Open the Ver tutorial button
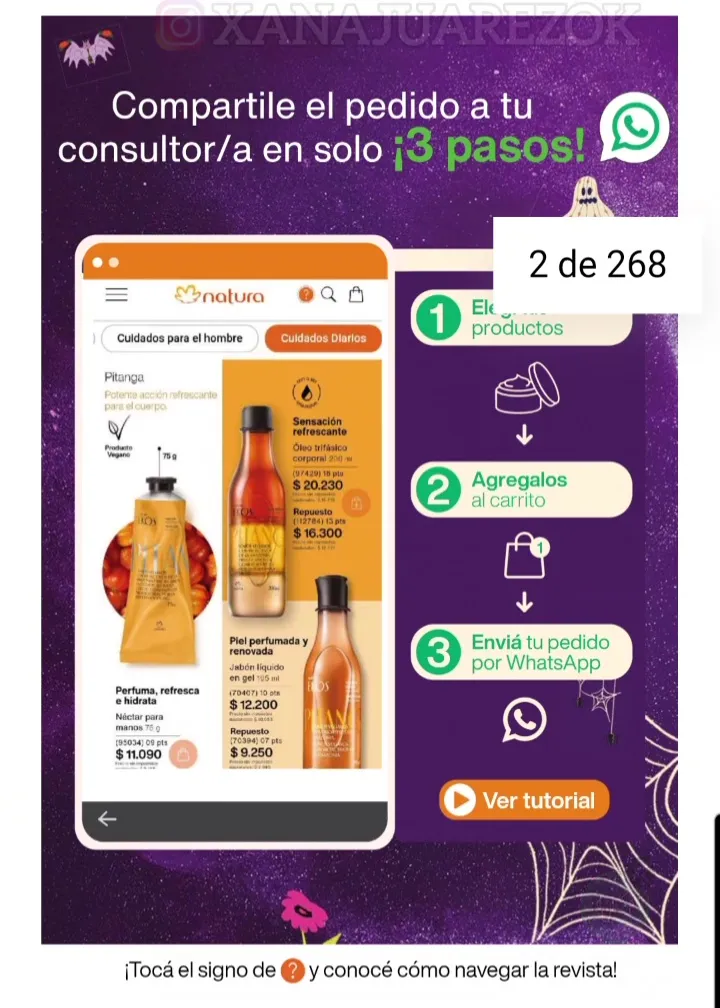Image resolution: width=720 pixels, height=1008 pixels. click(523, 800)
